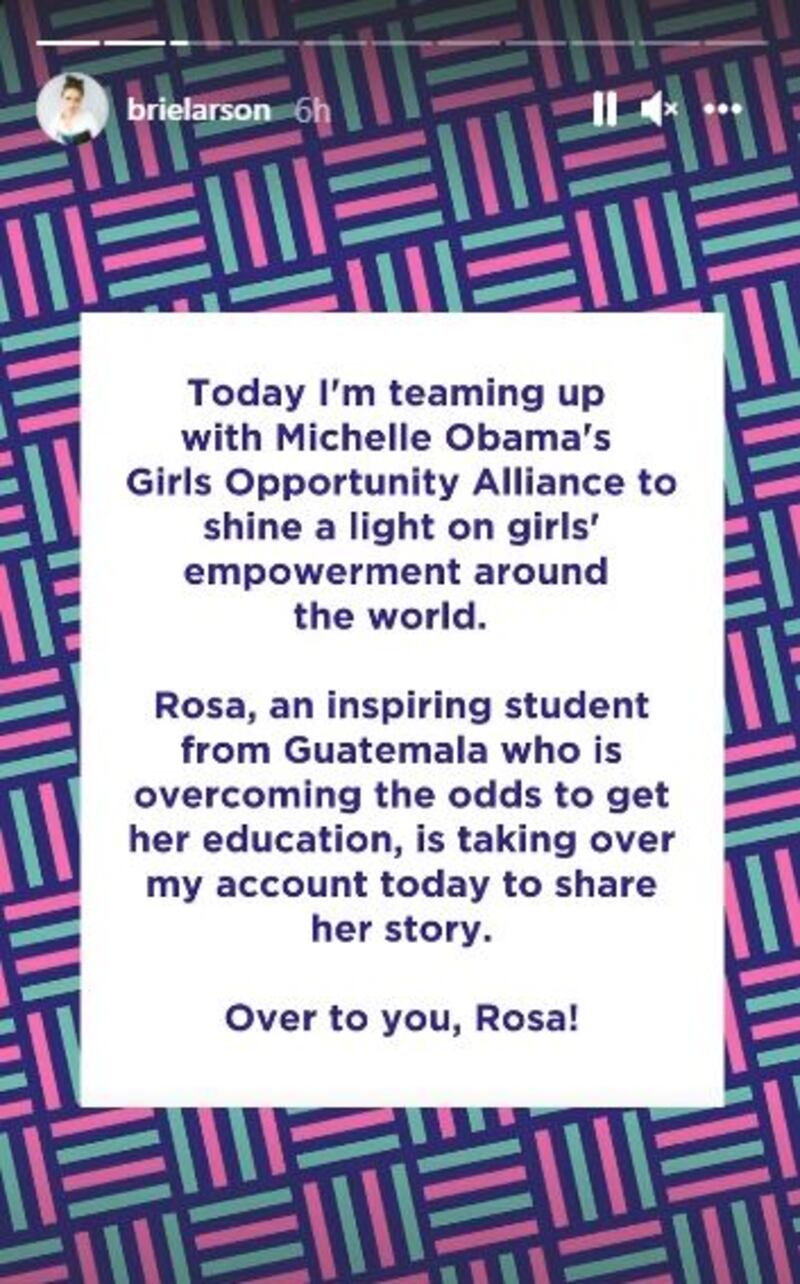Open brielarson's profile picture
Viewport: 800px width, 1284px height.
click(72, 108)
